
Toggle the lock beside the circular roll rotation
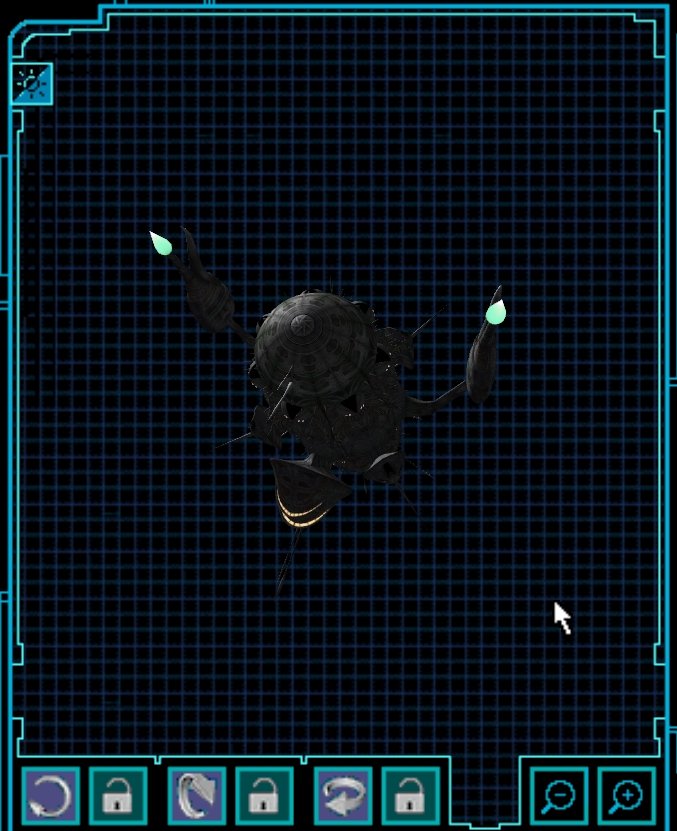pos(118,797)
